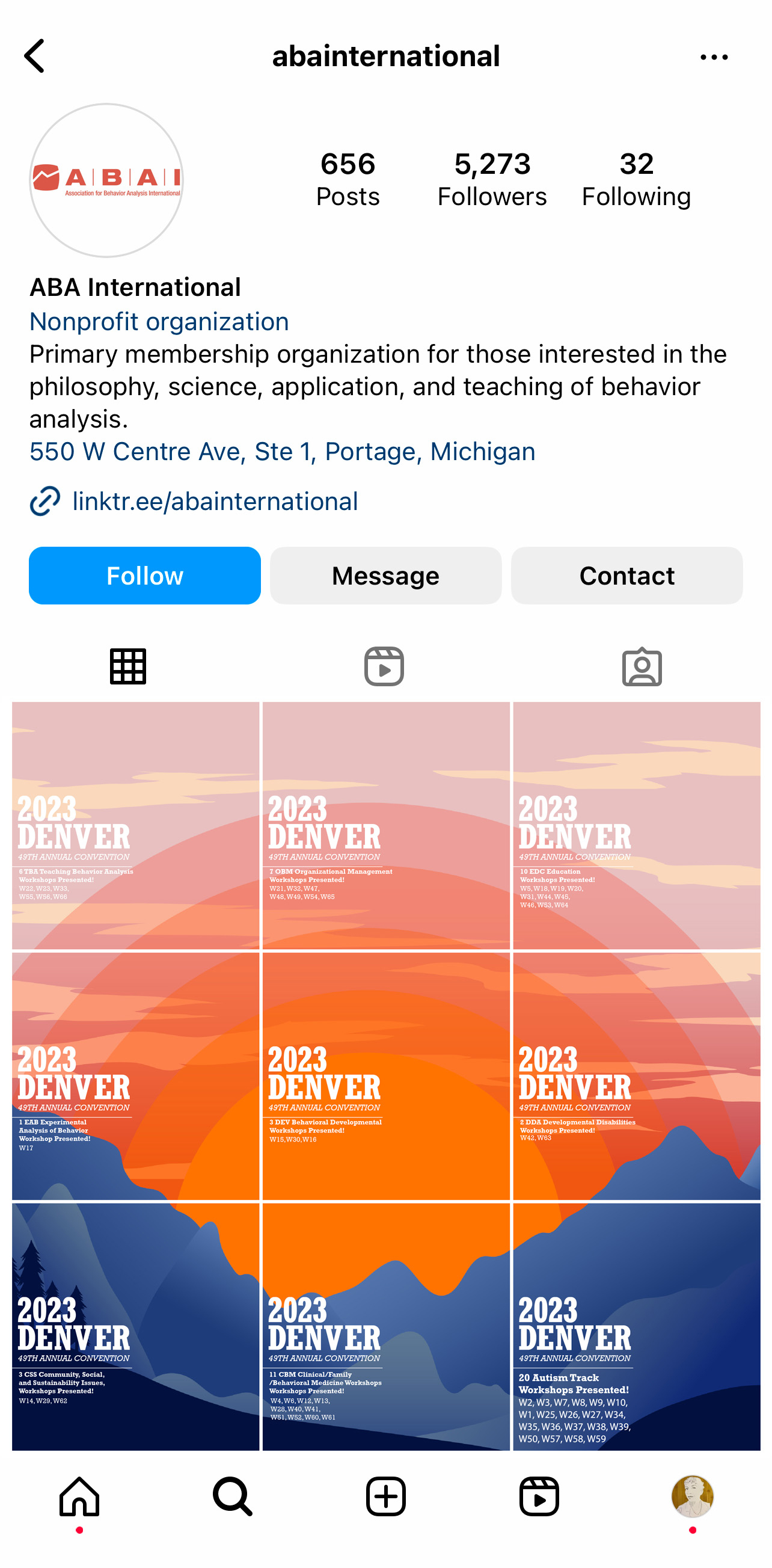
Task: Follow the abainternational account
Action: (145, 575)
